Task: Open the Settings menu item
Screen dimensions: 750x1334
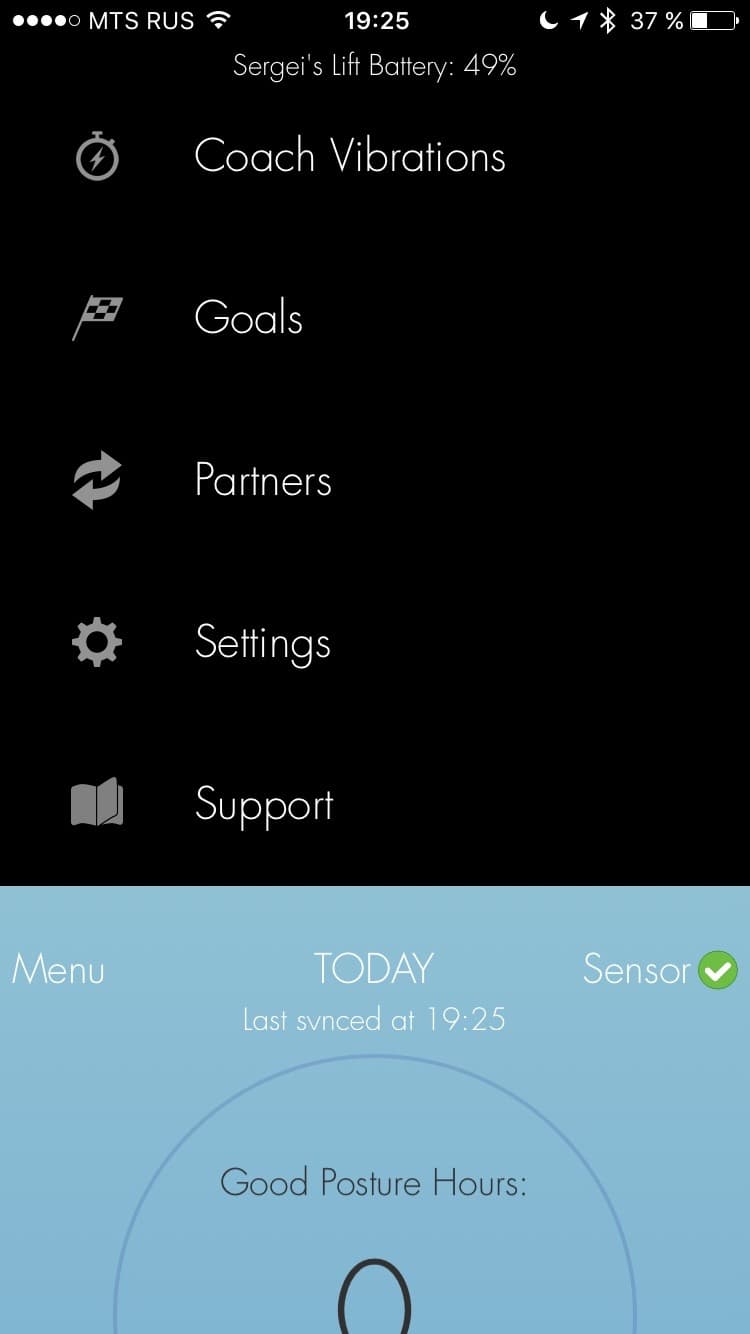Action: (262, 643)
